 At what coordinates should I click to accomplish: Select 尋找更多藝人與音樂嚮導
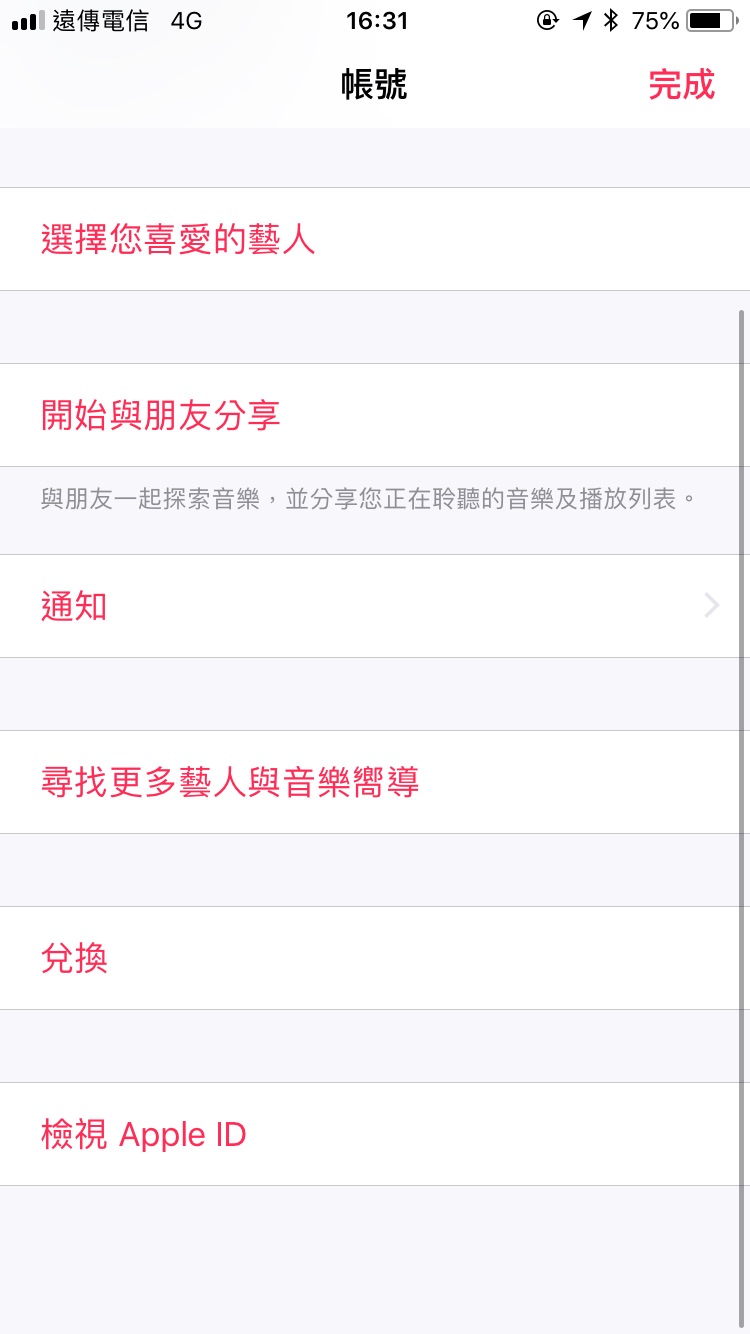coord(228,782)
